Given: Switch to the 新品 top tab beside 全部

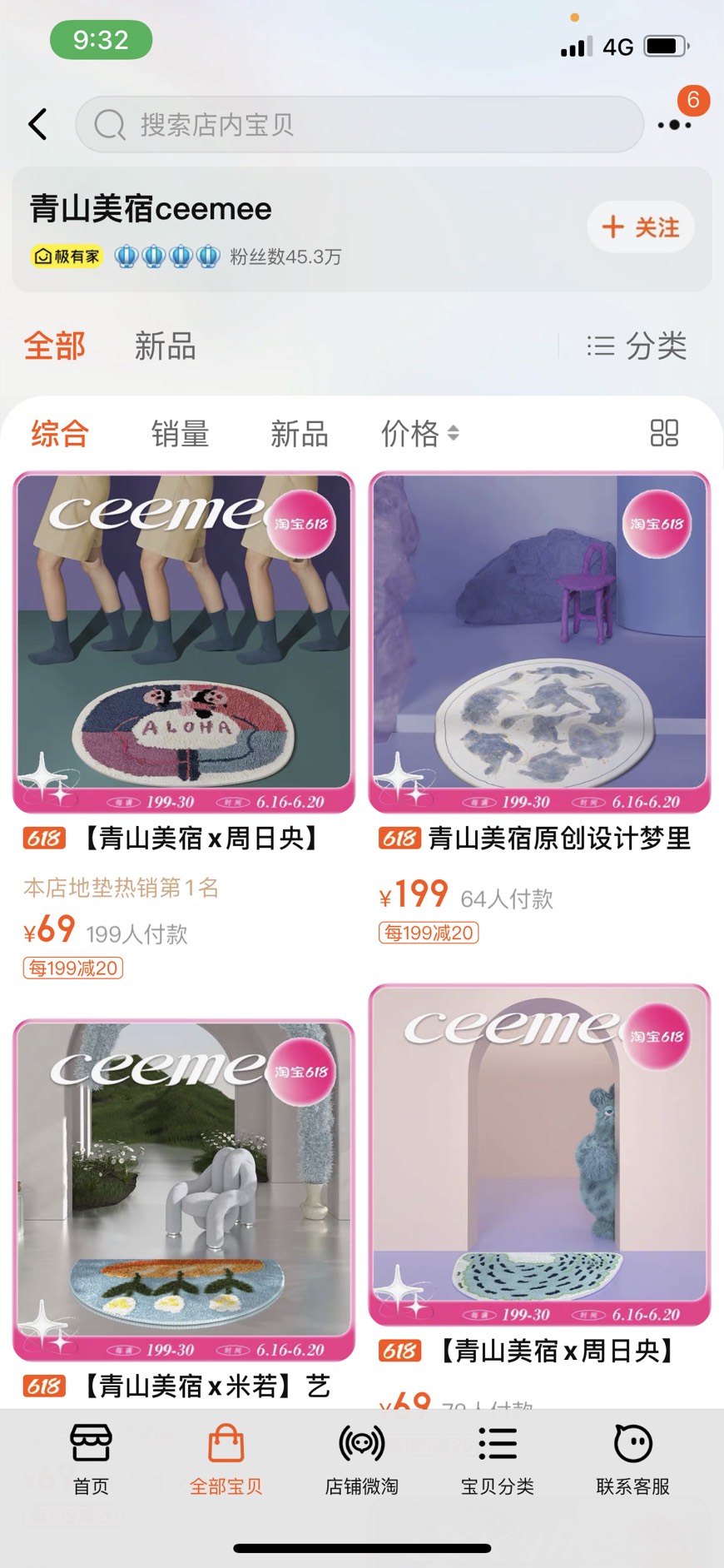Looking at the screenshot, I should coord(166,346).
